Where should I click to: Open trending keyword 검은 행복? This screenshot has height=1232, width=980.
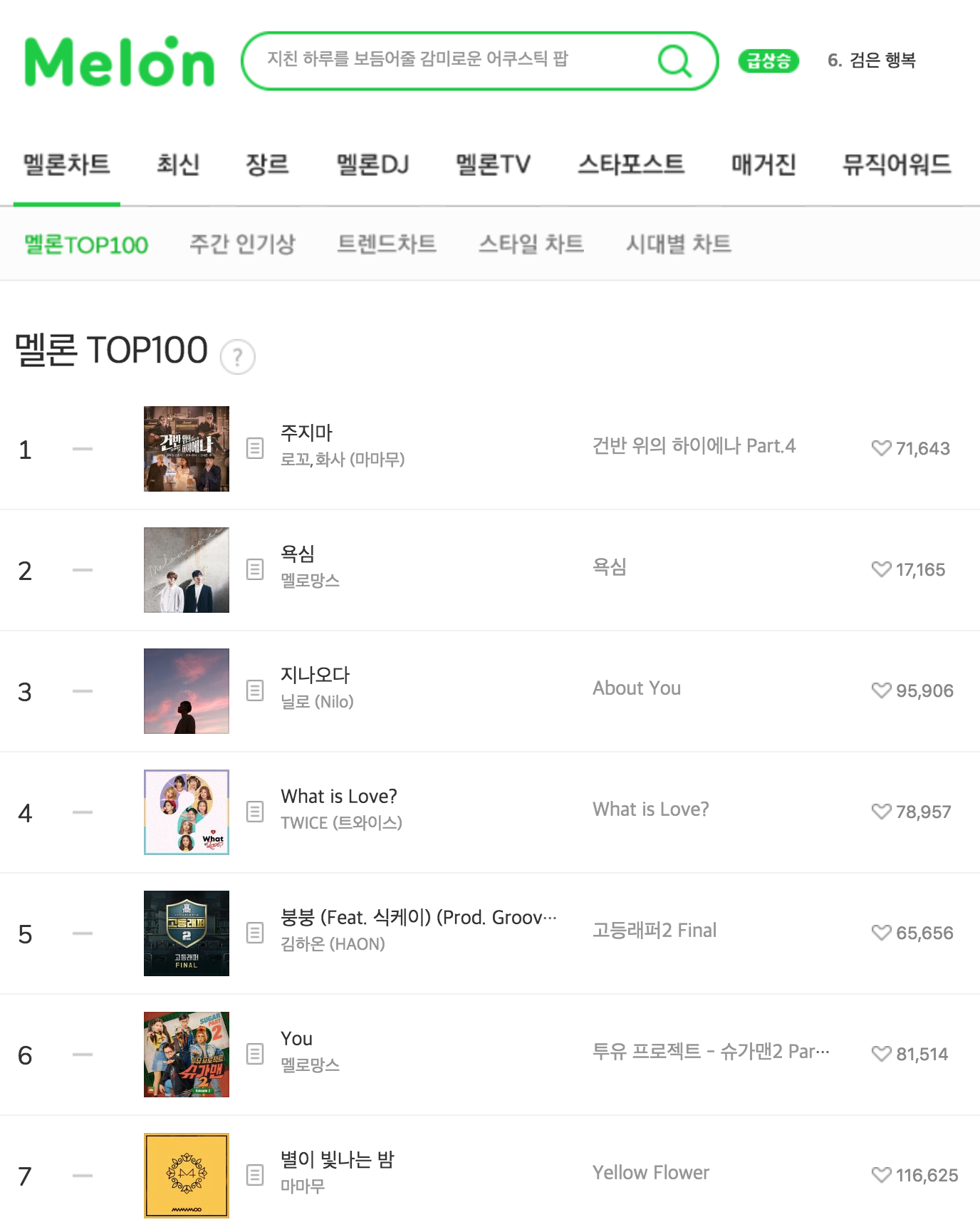tap(872, 61)
